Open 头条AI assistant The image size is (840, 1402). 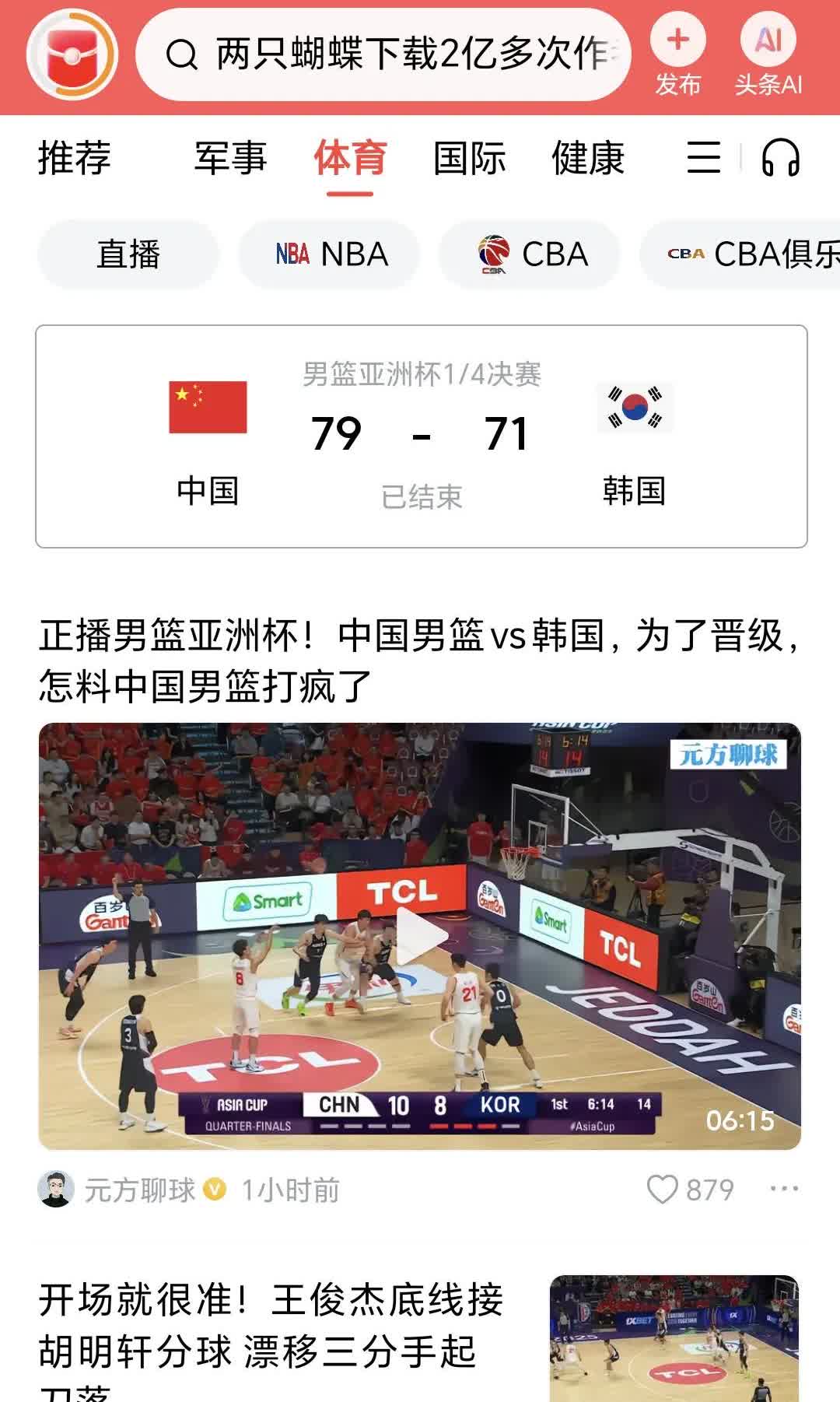768,56
